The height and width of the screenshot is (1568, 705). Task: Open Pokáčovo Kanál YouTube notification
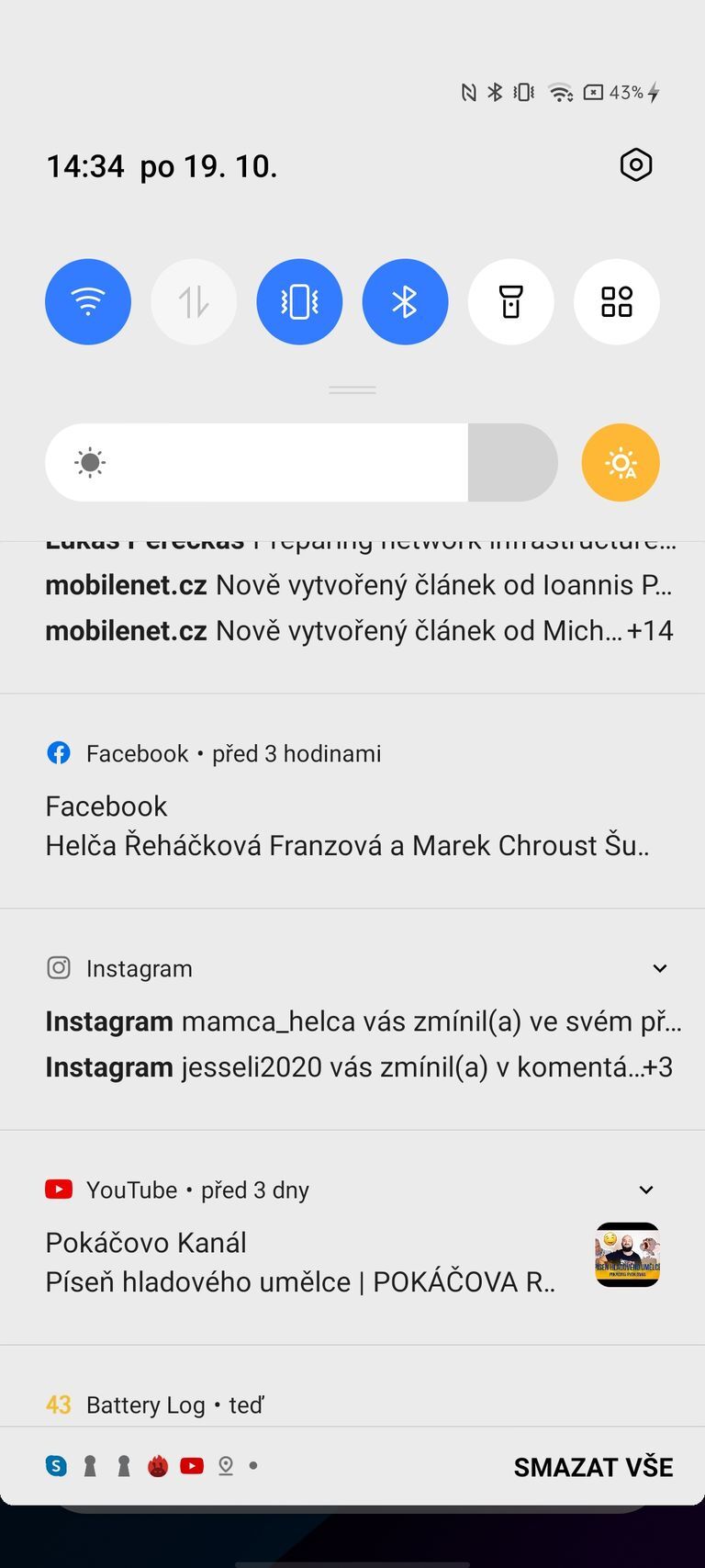coord(303,1262)
